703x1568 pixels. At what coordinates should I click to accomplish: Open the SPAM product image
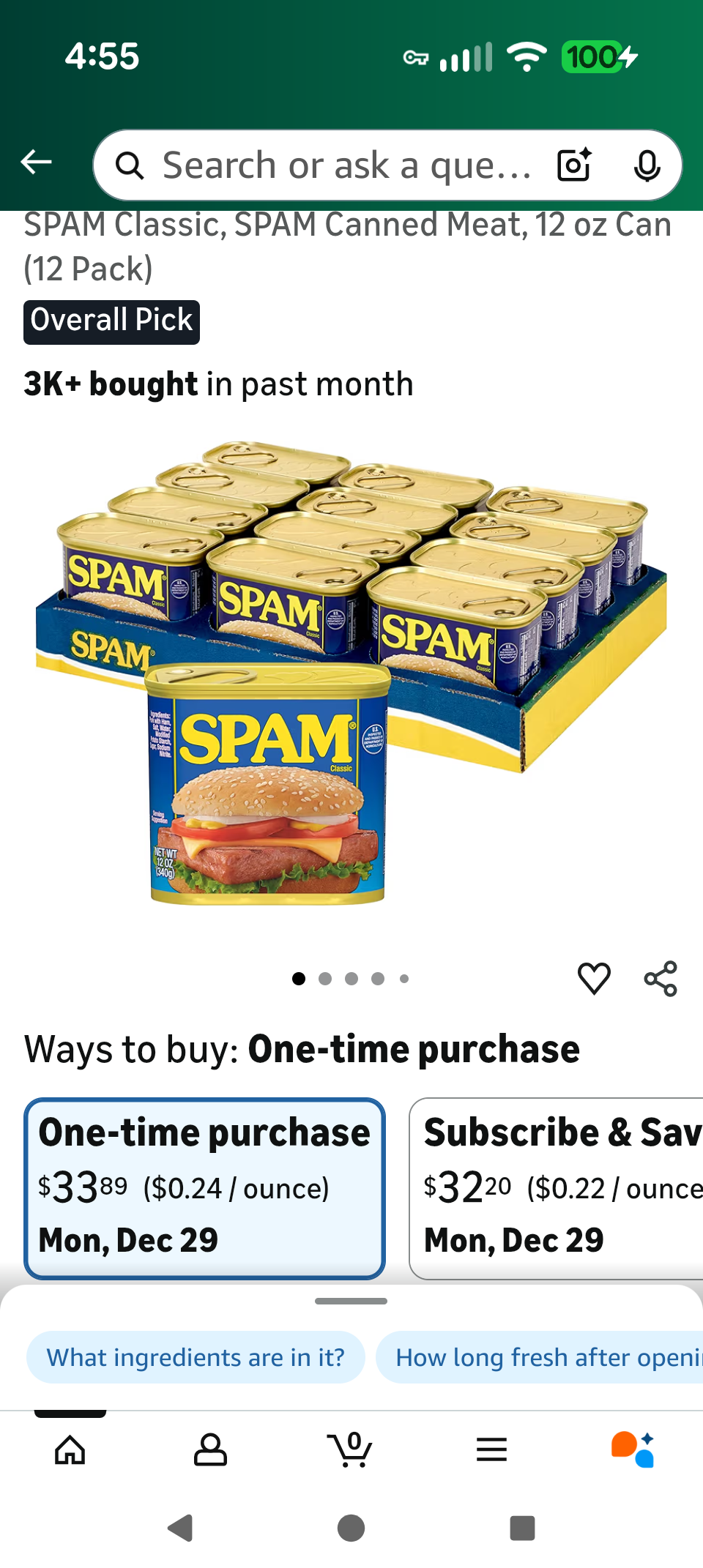coord(351,673)
